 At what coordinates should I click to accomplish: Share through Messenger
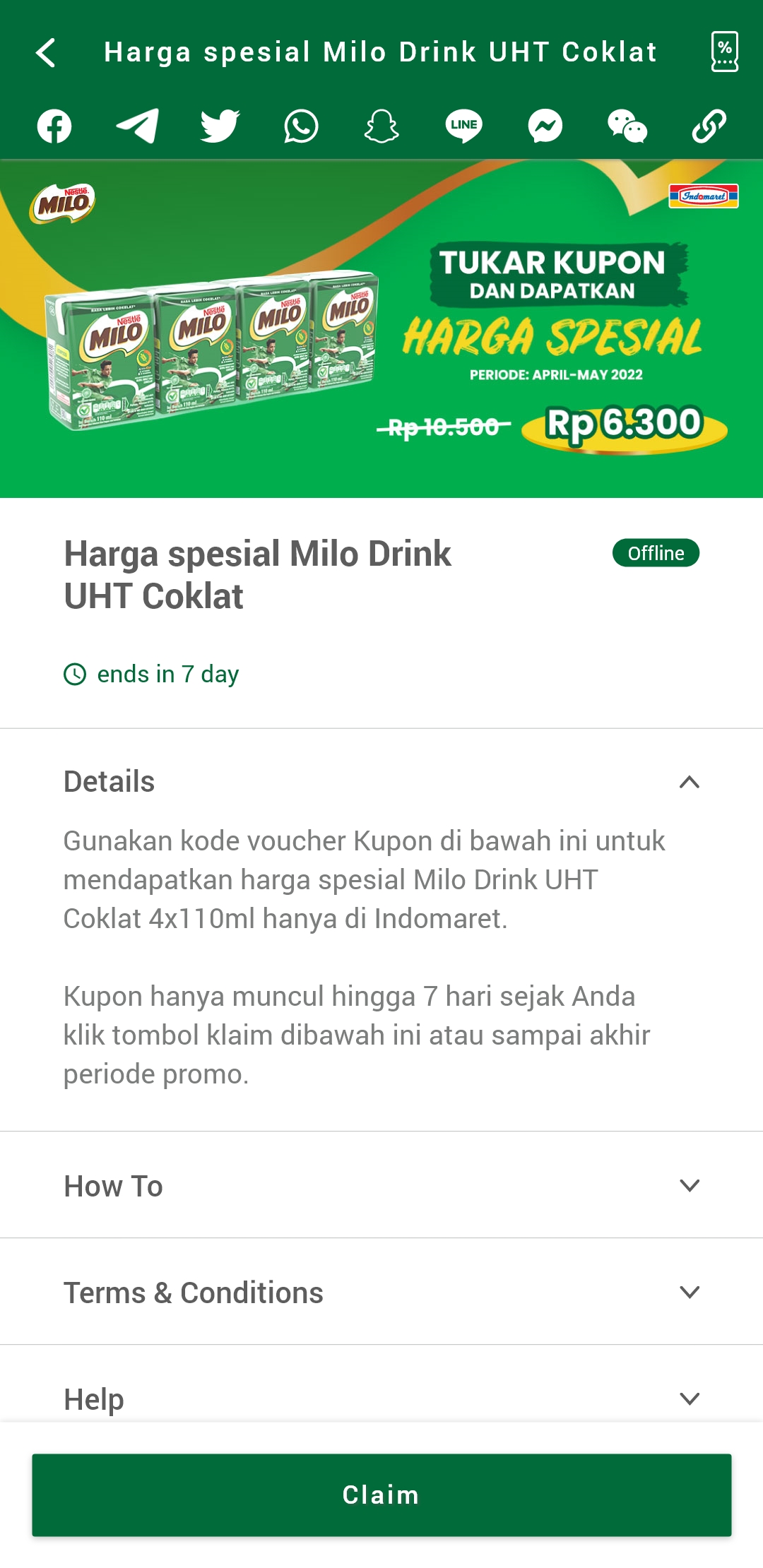pos(545,126)
